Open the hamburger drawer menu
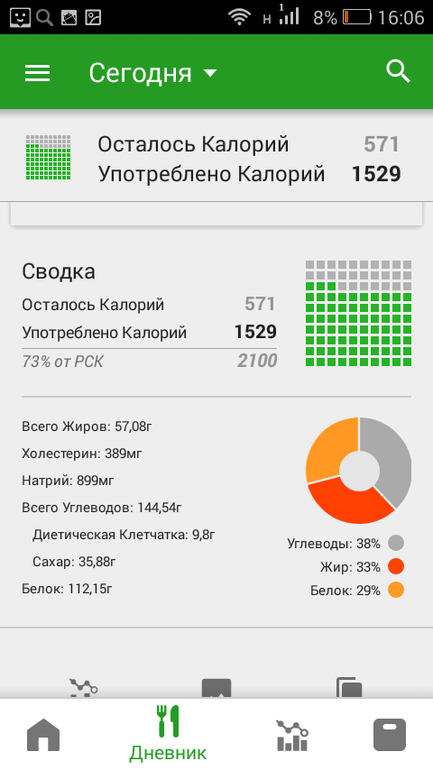 [37, 73]
